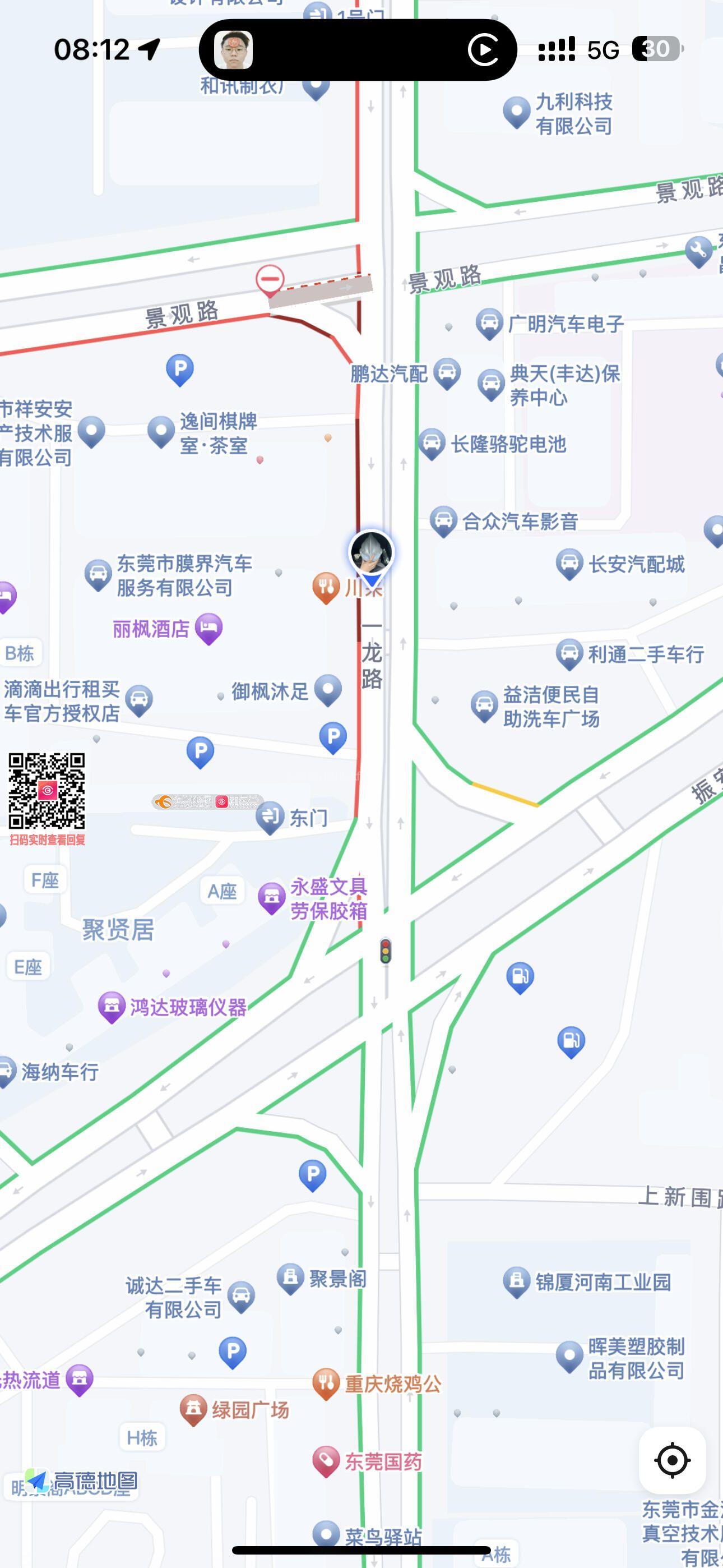Open 聚景阁 building marker

click(x=290, y=1278)
